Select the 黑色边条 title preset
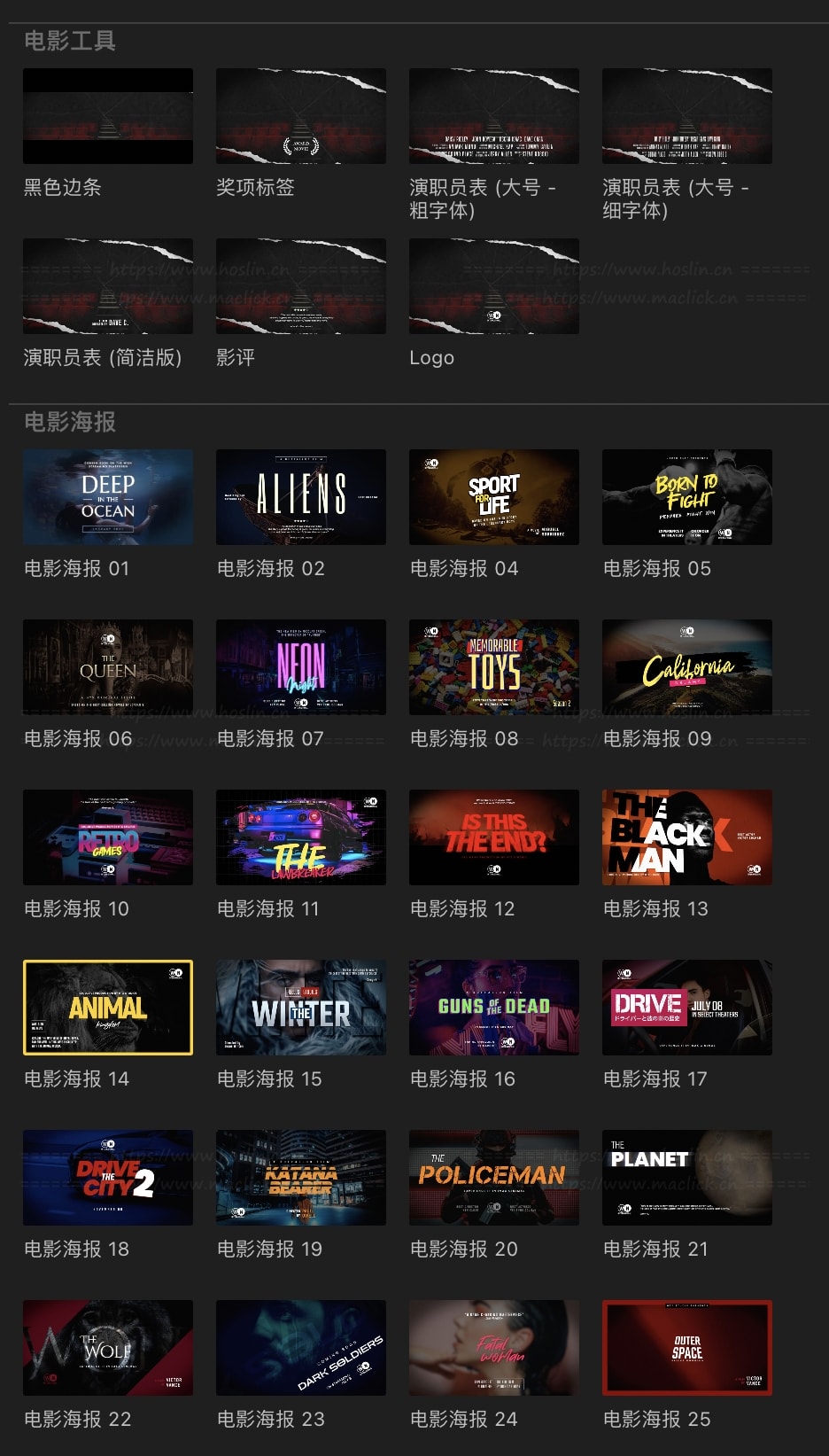 pos(108,116)
